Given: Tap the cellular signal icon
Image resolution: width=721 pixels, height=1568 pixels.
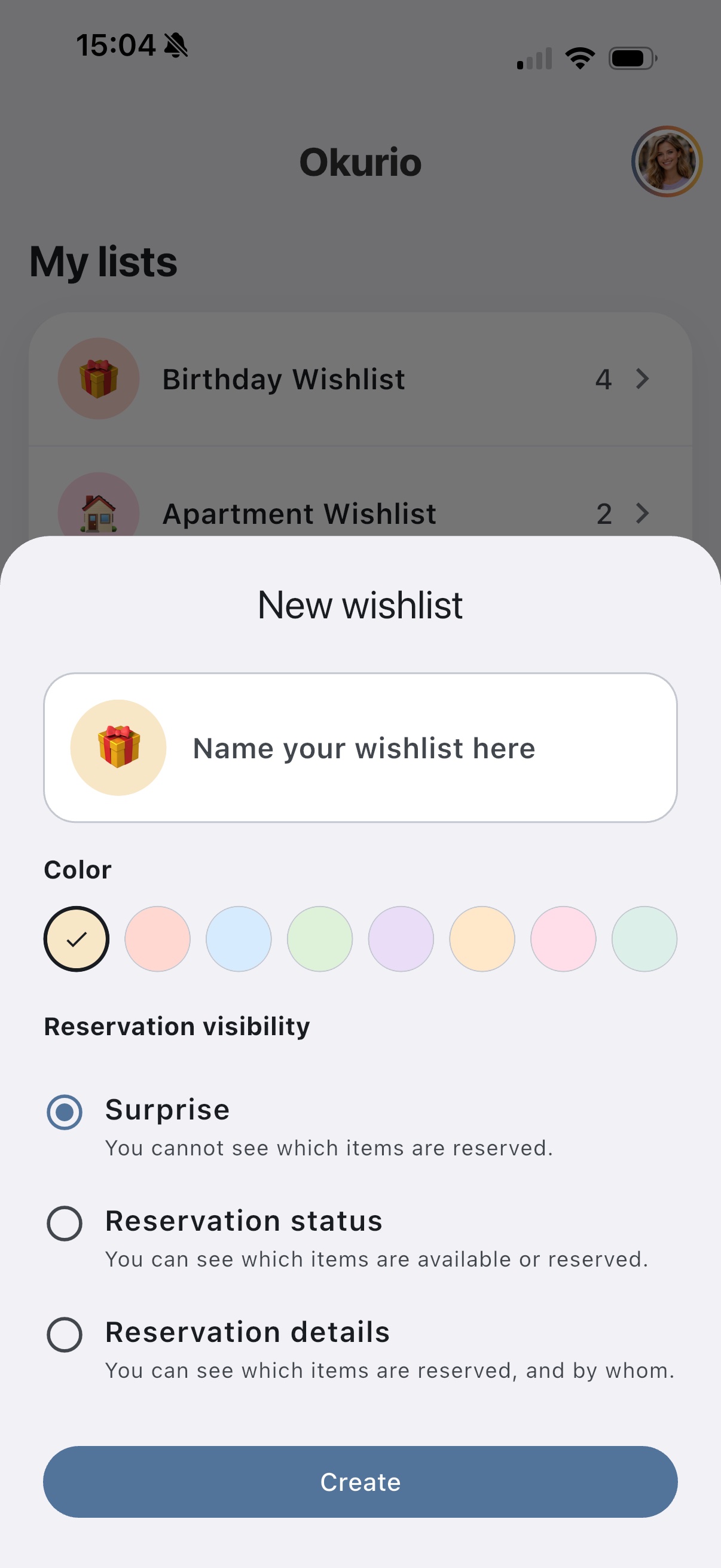Looking at the screenshot, I should (534, 57).
